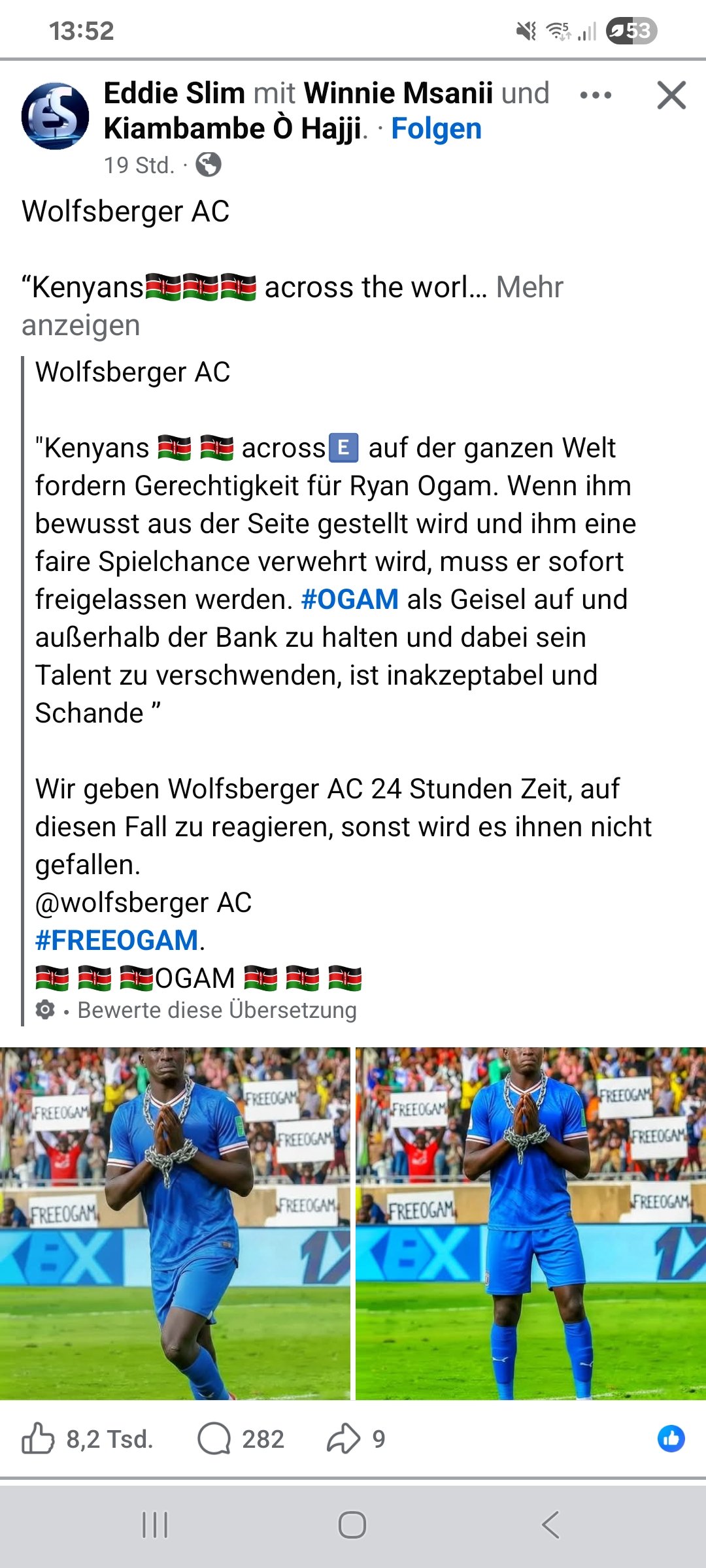
Task: Open the #FREEOGAM hashtag
Action: coord(116,940)
